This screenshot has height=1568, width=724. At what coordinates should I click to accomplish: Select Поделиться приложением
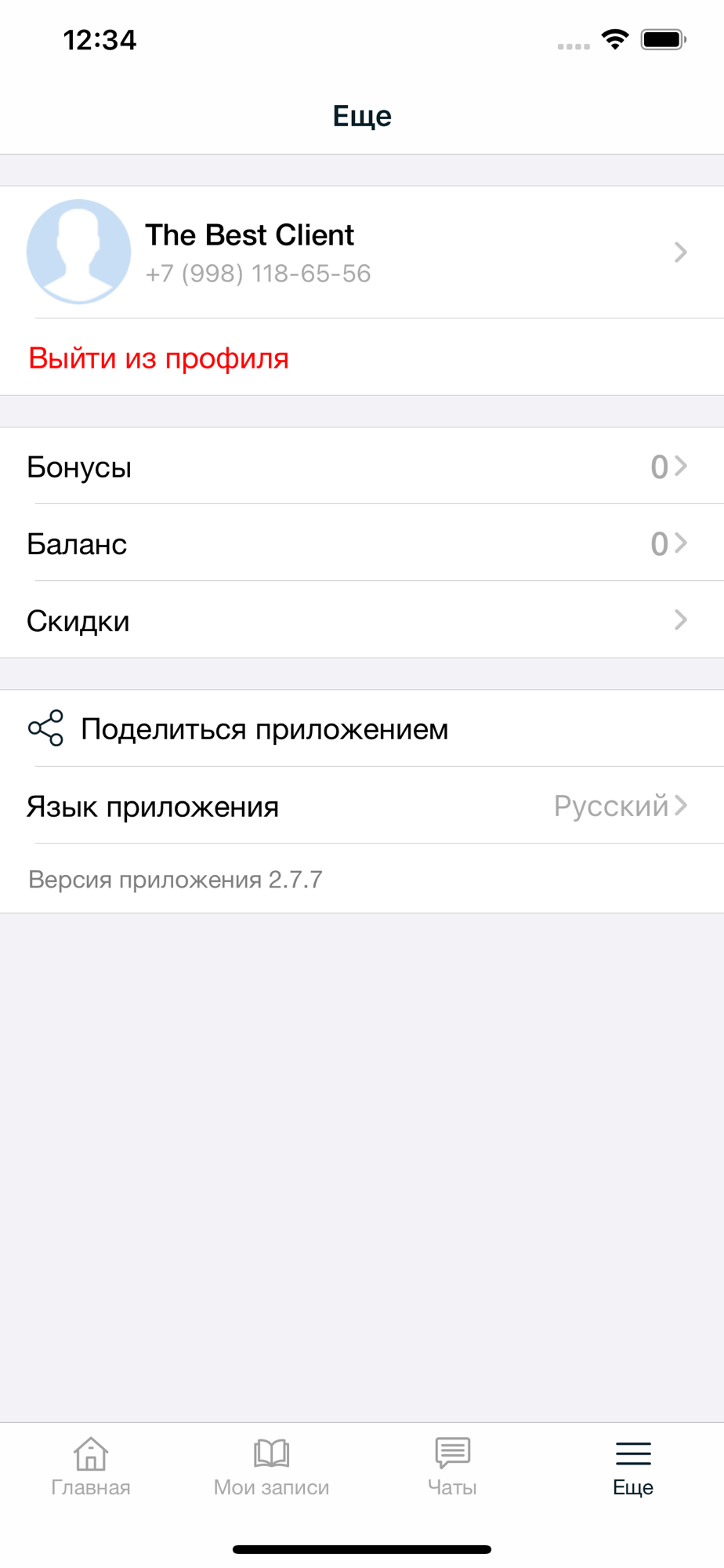(x=362, y=728)
